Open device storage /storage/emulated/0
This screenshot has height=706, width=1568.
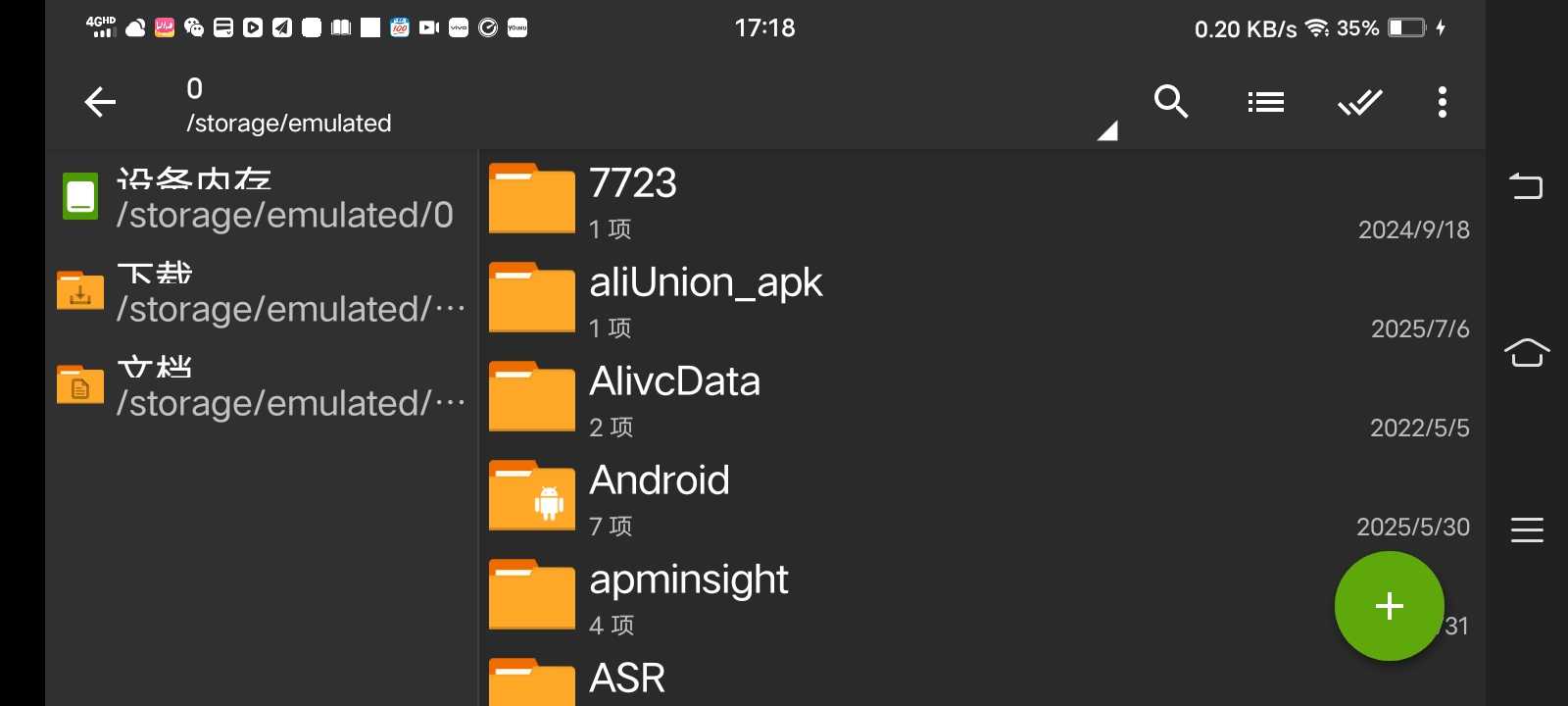260,198
